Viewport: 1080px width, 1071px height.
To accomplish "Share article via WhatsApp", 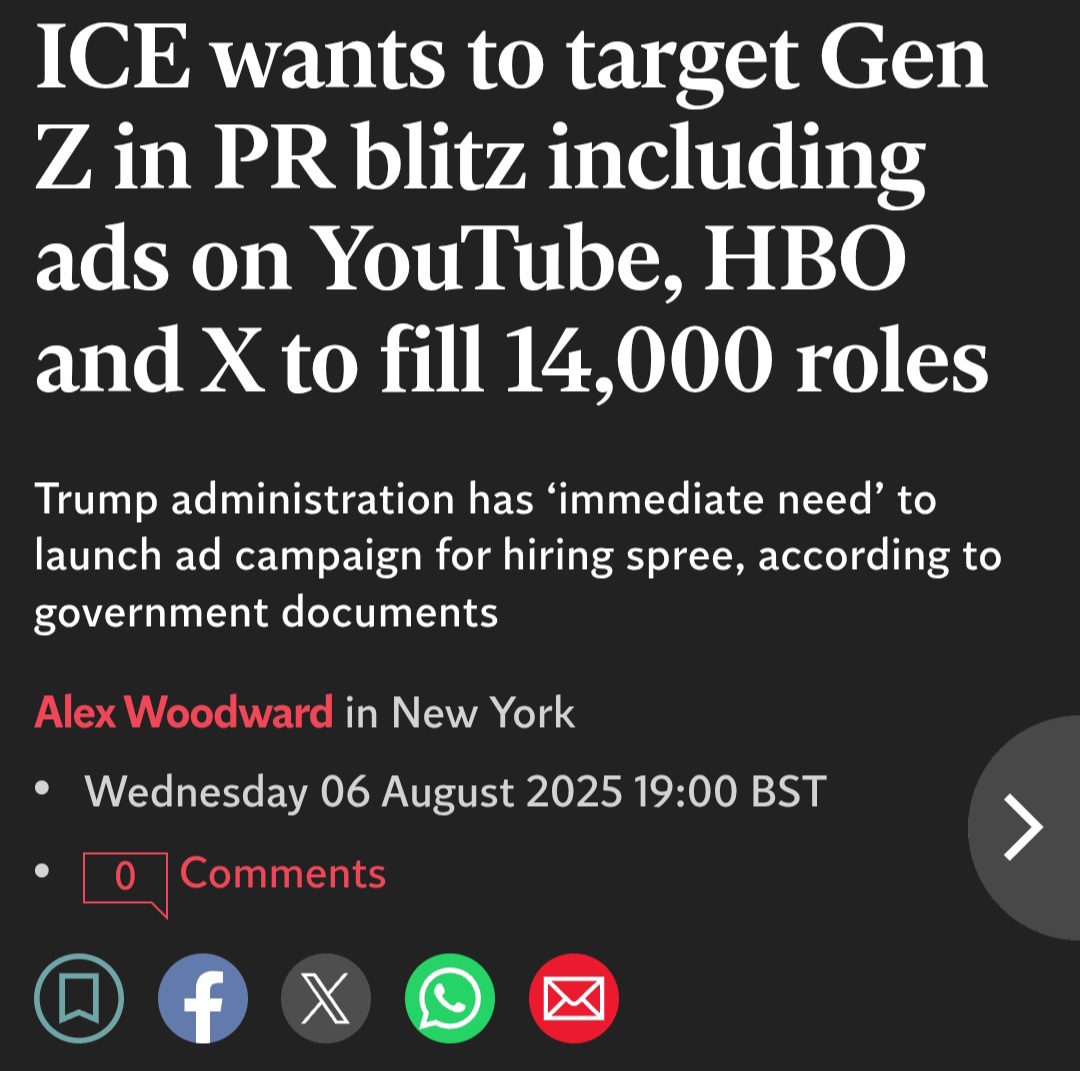I will 450,999.
